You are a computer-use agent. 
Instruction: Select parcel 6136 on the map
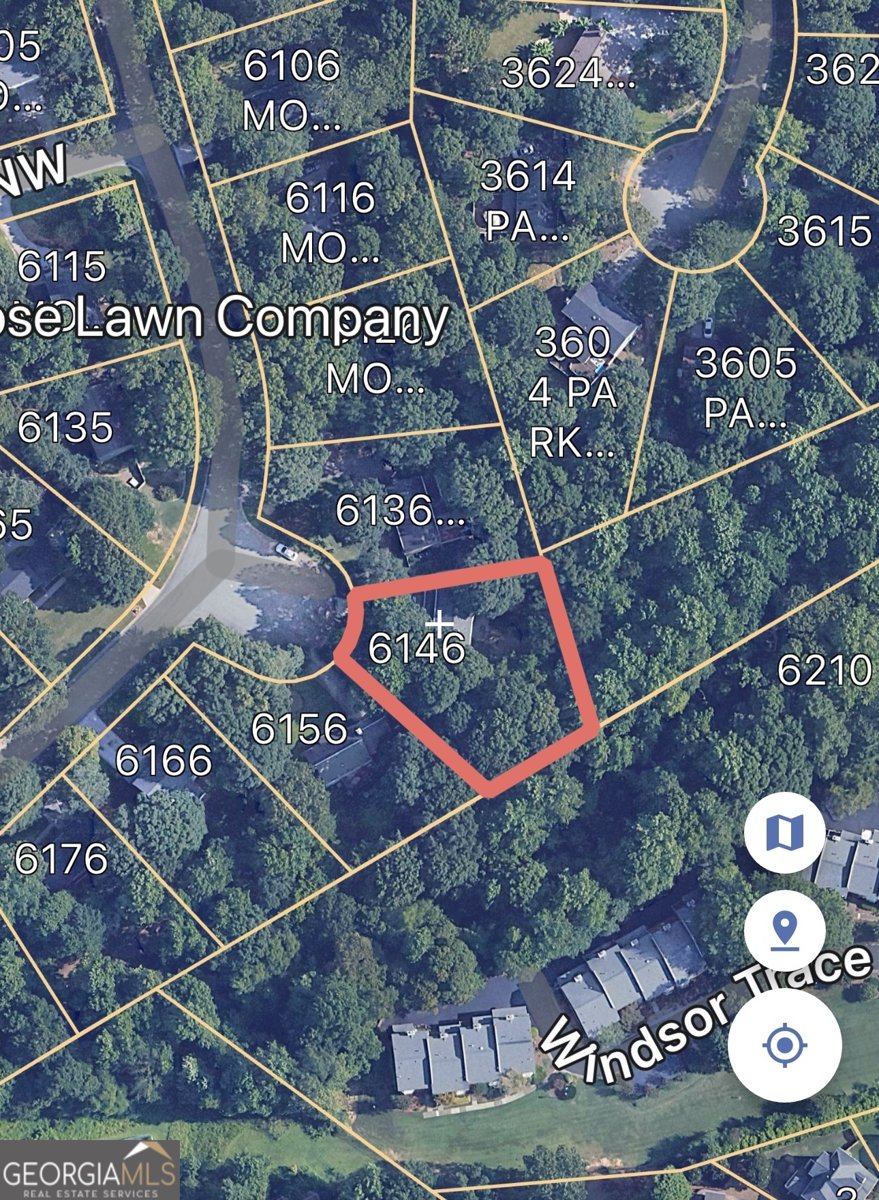click(400, 511)
